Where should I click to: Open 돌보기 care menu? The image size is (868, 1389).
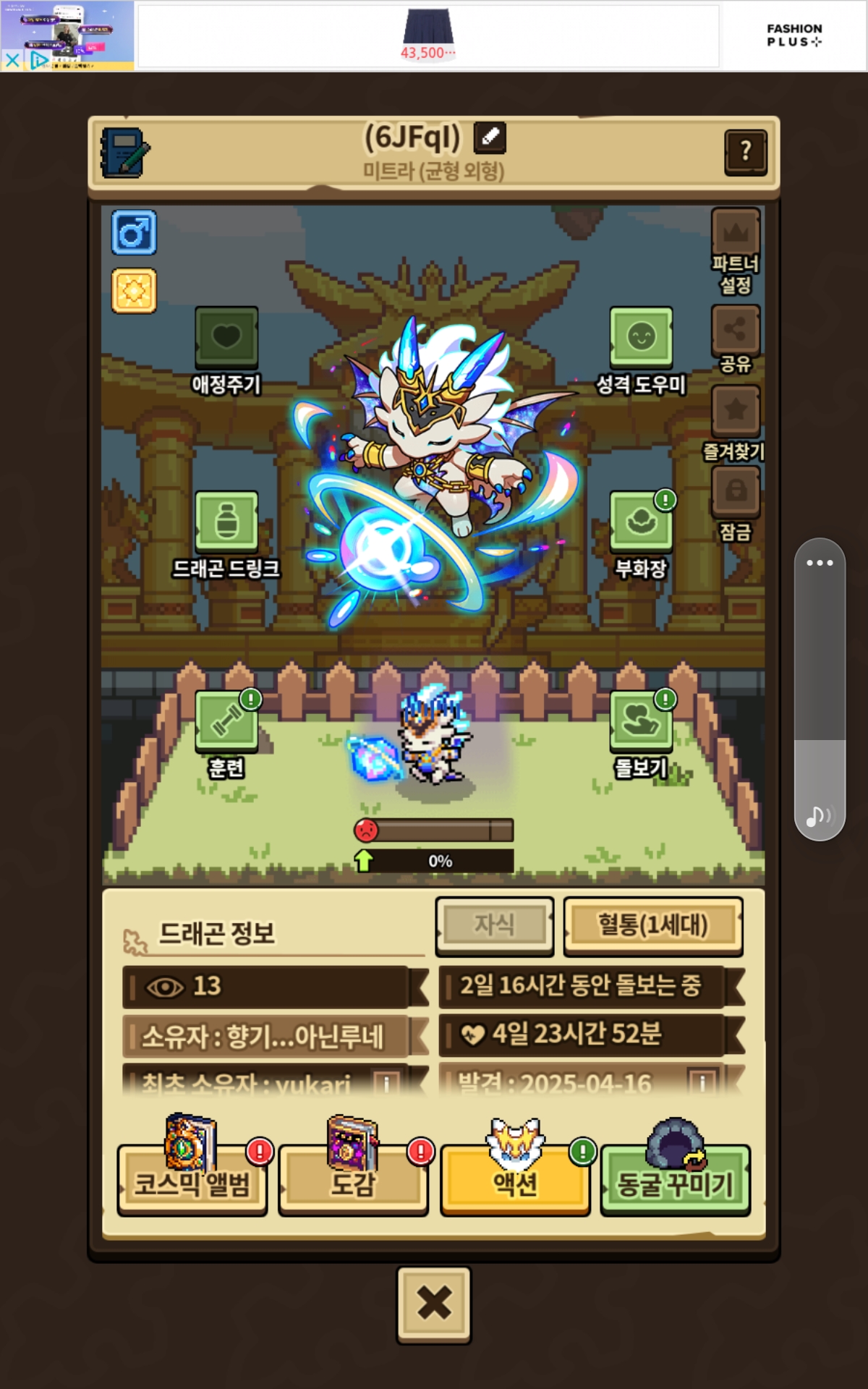(x=640, y=721)
